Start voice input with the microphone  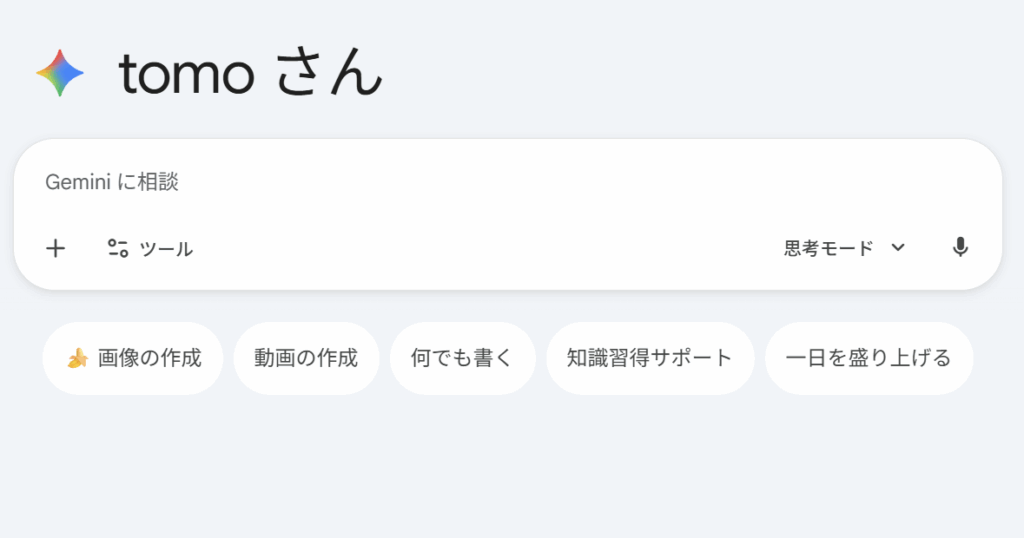tap(960, 248)
